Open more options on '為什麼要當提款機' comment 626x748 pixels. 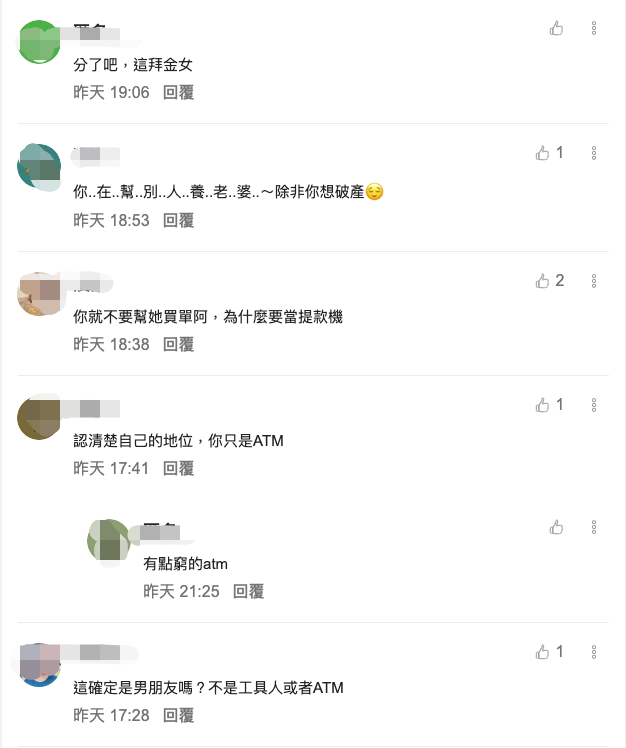pos(594,281)
